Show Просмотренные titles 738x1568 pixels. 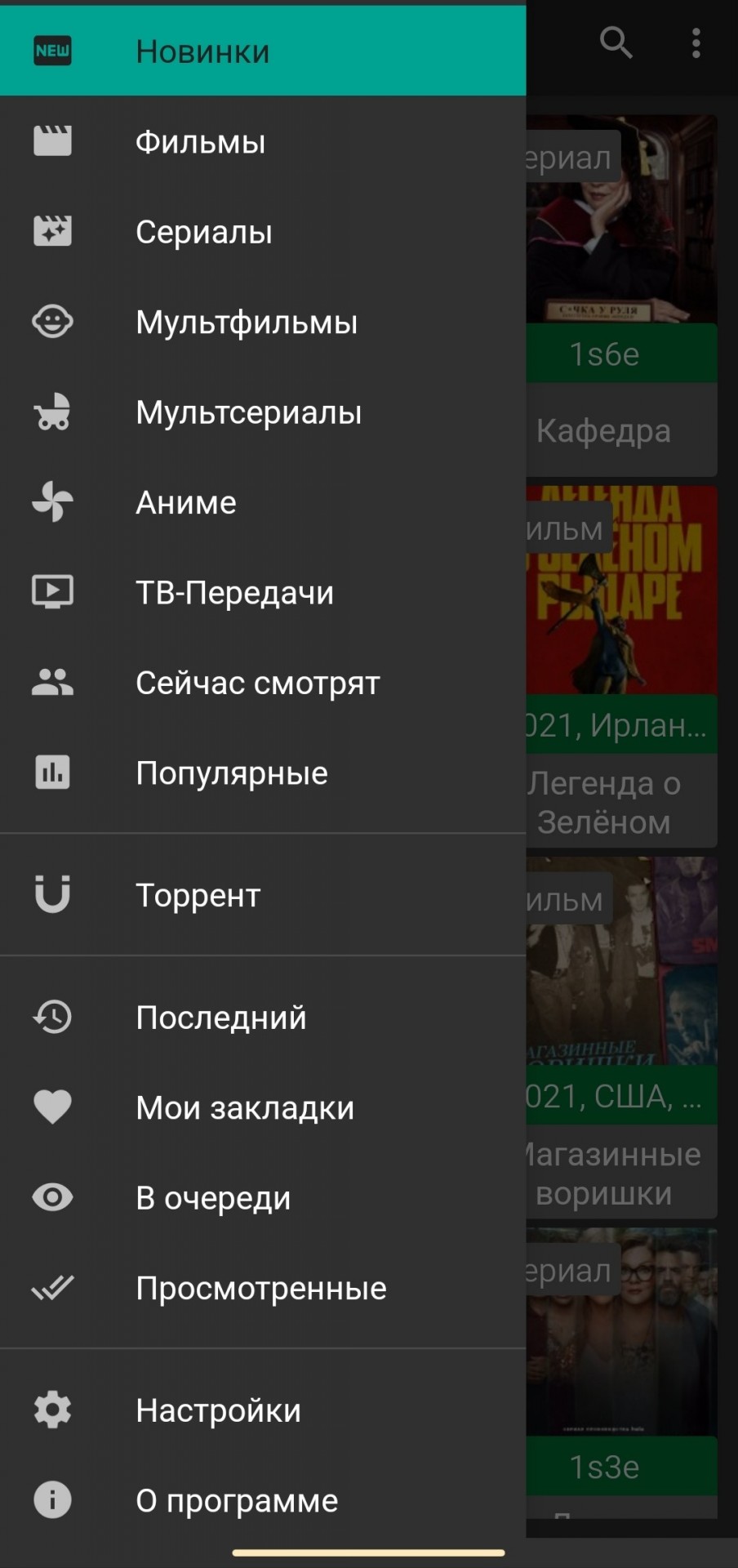(x=261, y=1289)
